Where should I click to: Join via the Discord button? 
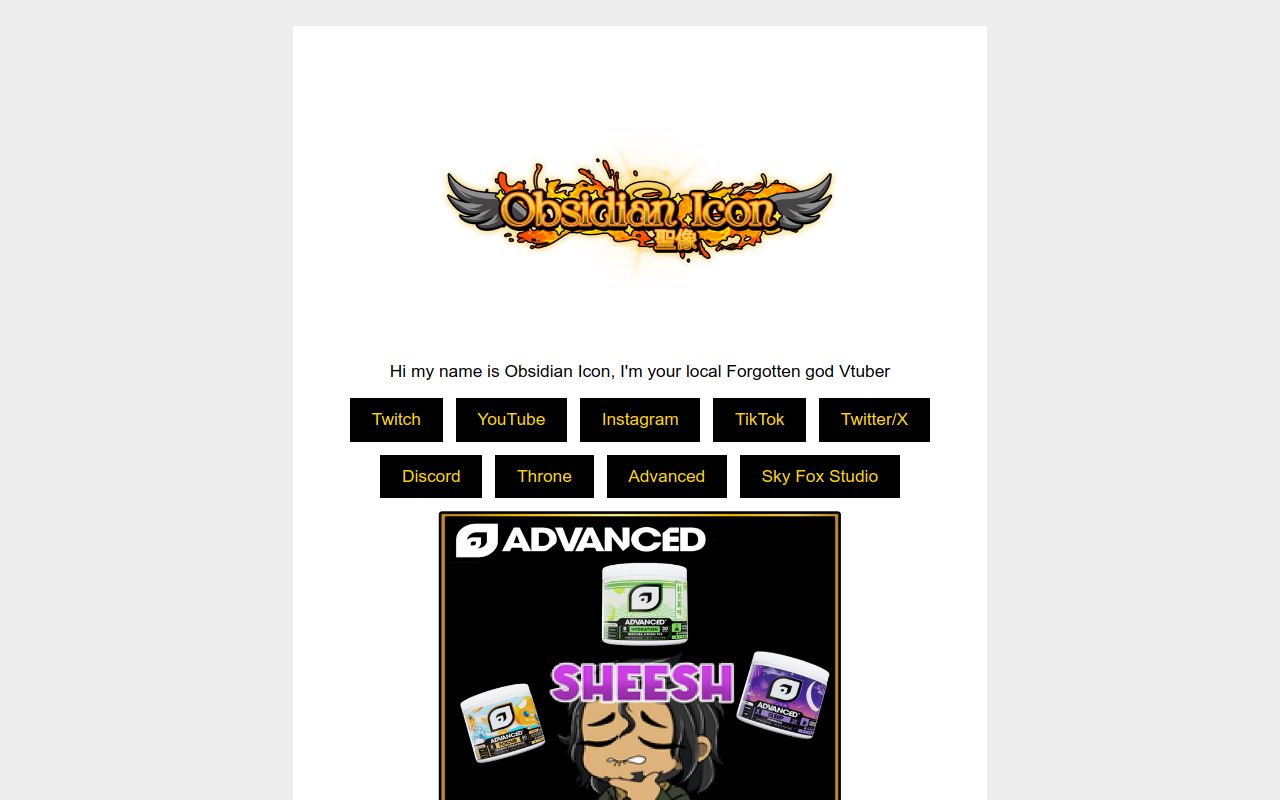tap(431, 476)
